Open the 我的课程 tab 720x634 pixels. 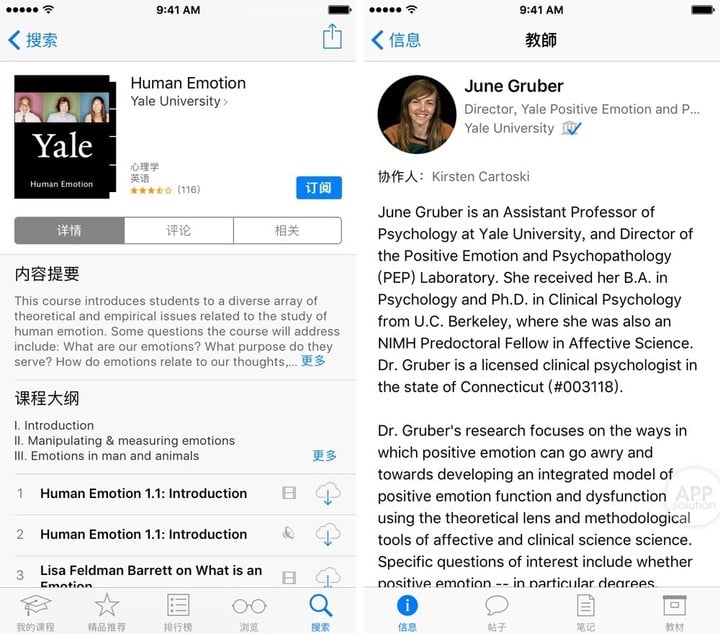point(36,611)
